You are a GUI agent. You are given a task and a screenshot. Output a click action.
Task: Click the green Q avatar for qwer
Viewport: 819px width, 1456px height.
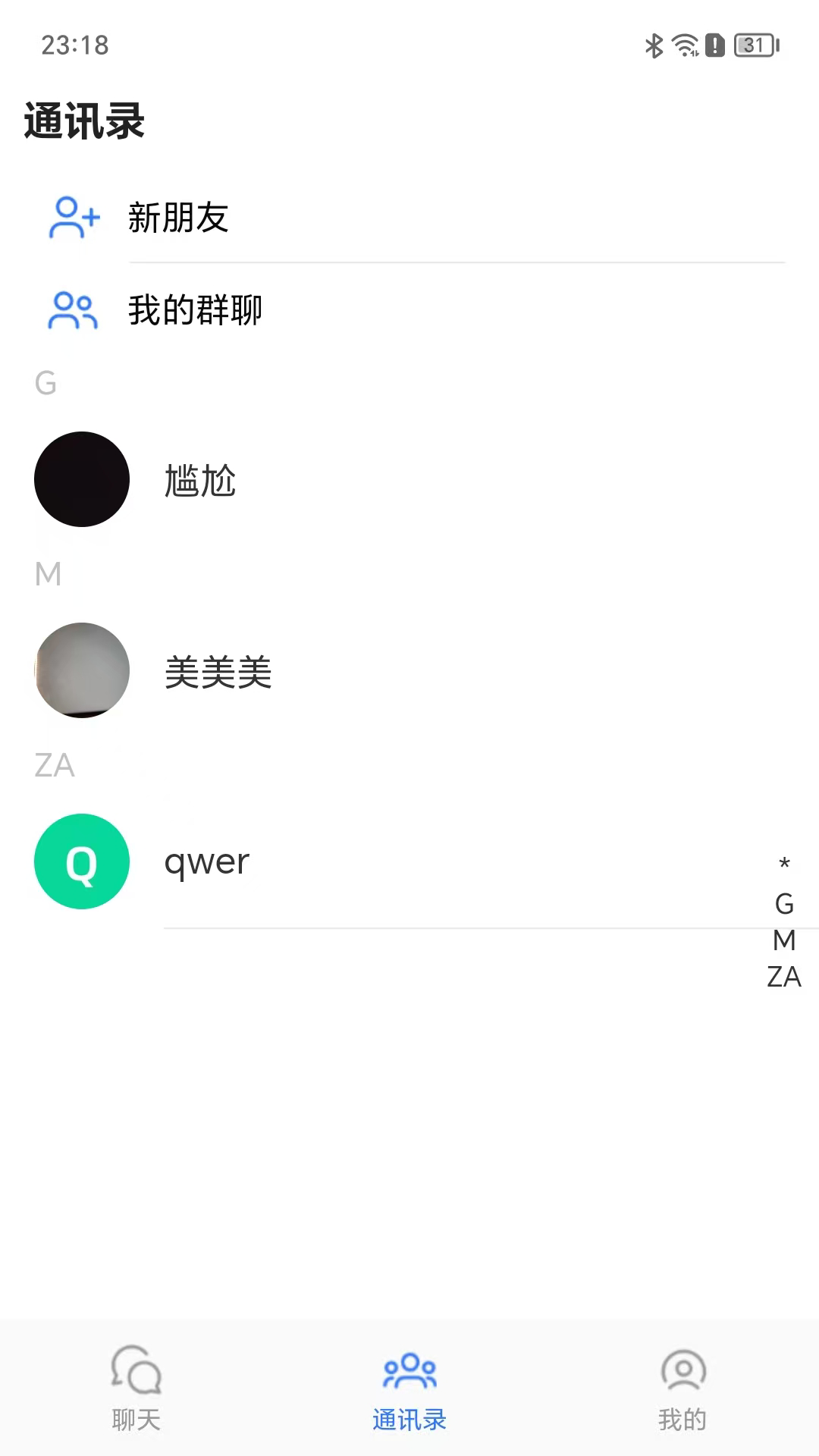pos(82,861)
